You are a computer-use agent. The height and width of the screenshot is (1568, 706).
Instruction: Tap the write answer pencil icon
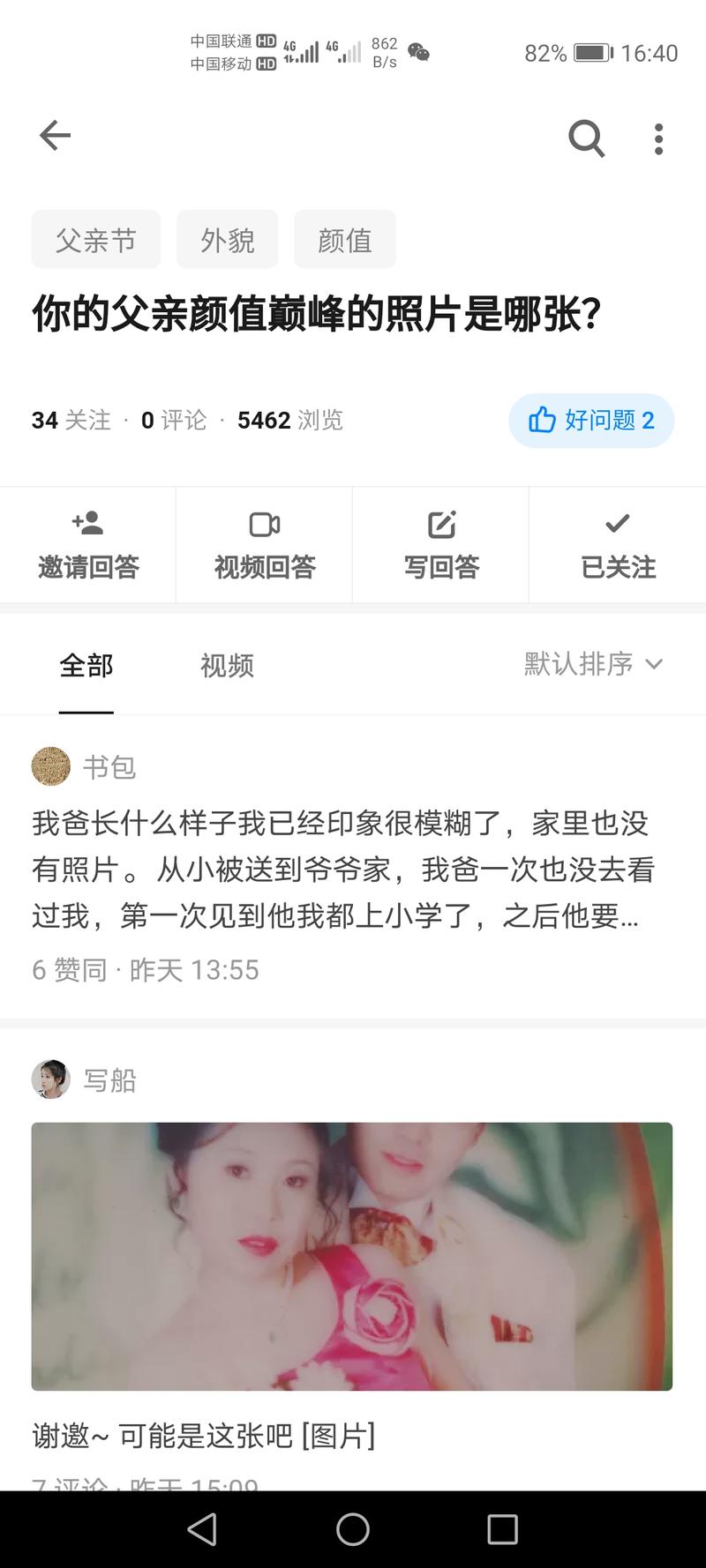[x=440, y=522]
